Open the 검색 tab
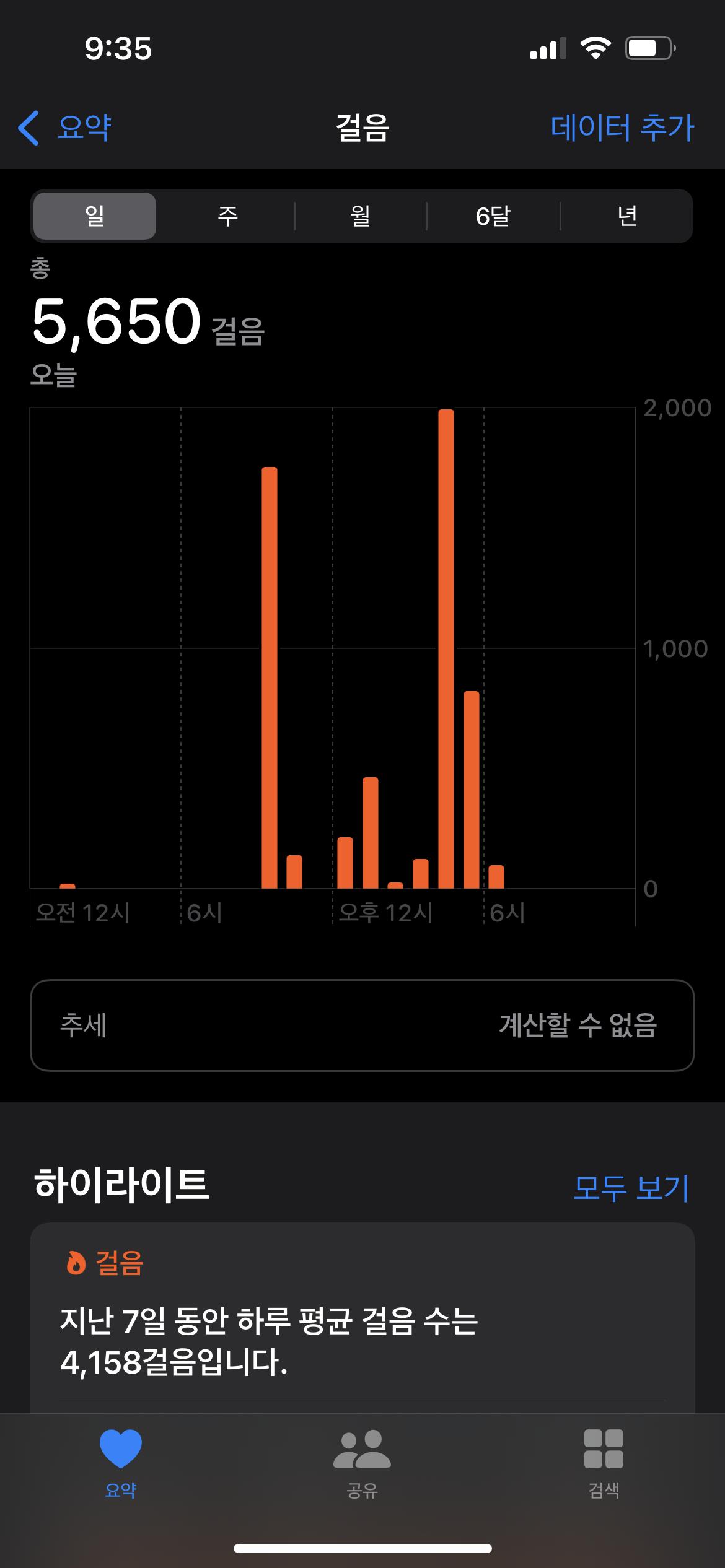The width and height of the screenshot is (725, 1568). click(604, 1463)
